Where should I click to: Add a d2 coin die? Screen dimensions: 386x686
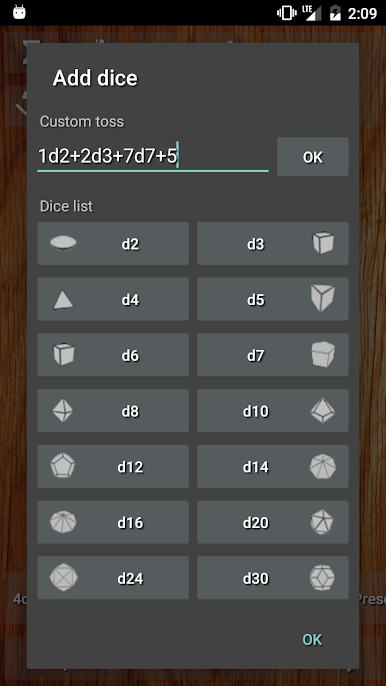(x=113, y=243)
